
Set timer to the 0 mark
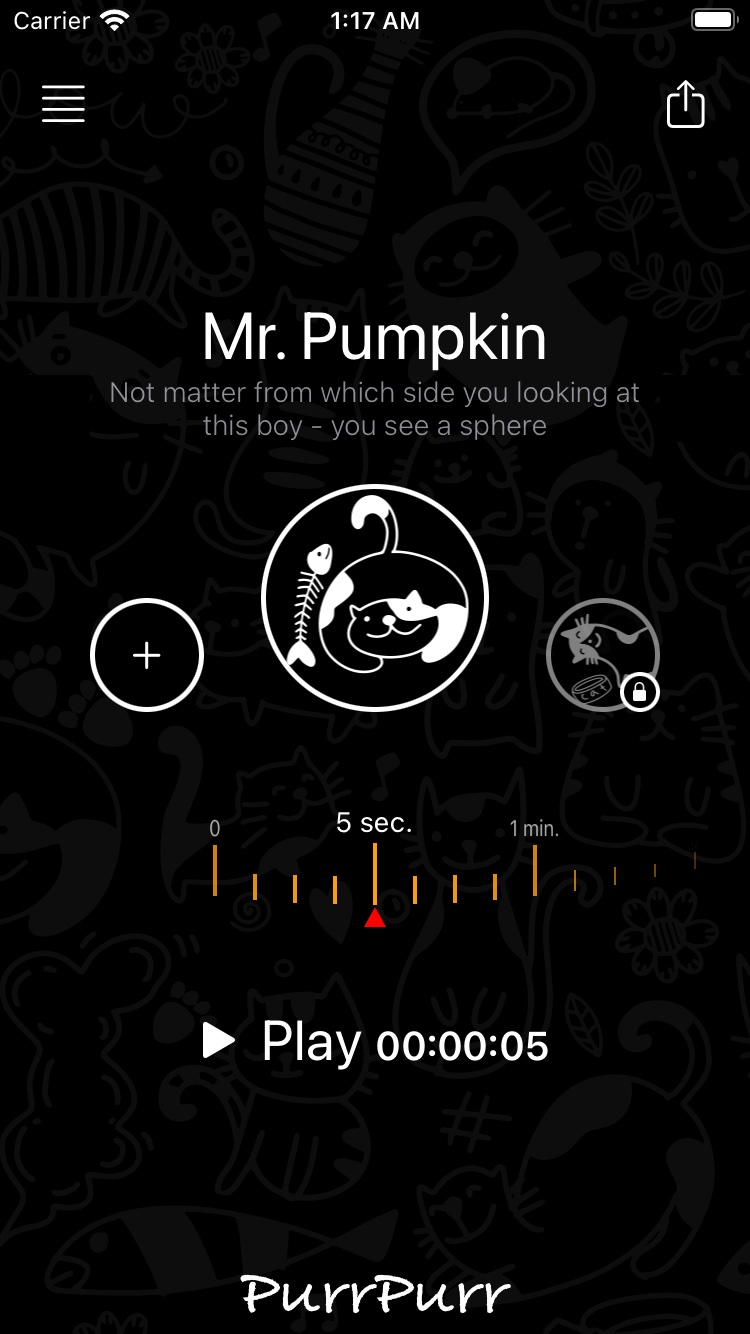click(215, 868)
